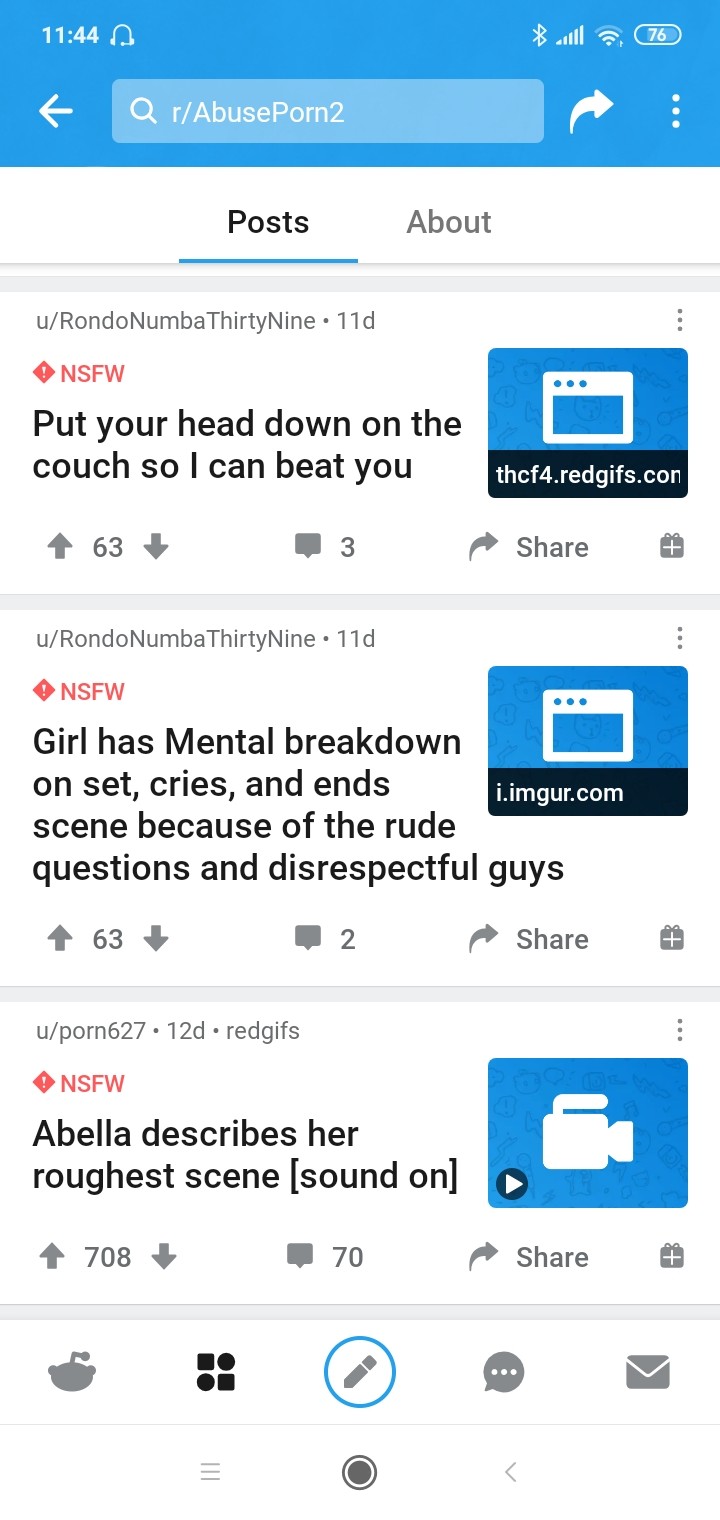This screenshot has width=720, height=1520.
Task: Open the 70 comments on u/porn627's post
Action: [x=326, y=1257]
